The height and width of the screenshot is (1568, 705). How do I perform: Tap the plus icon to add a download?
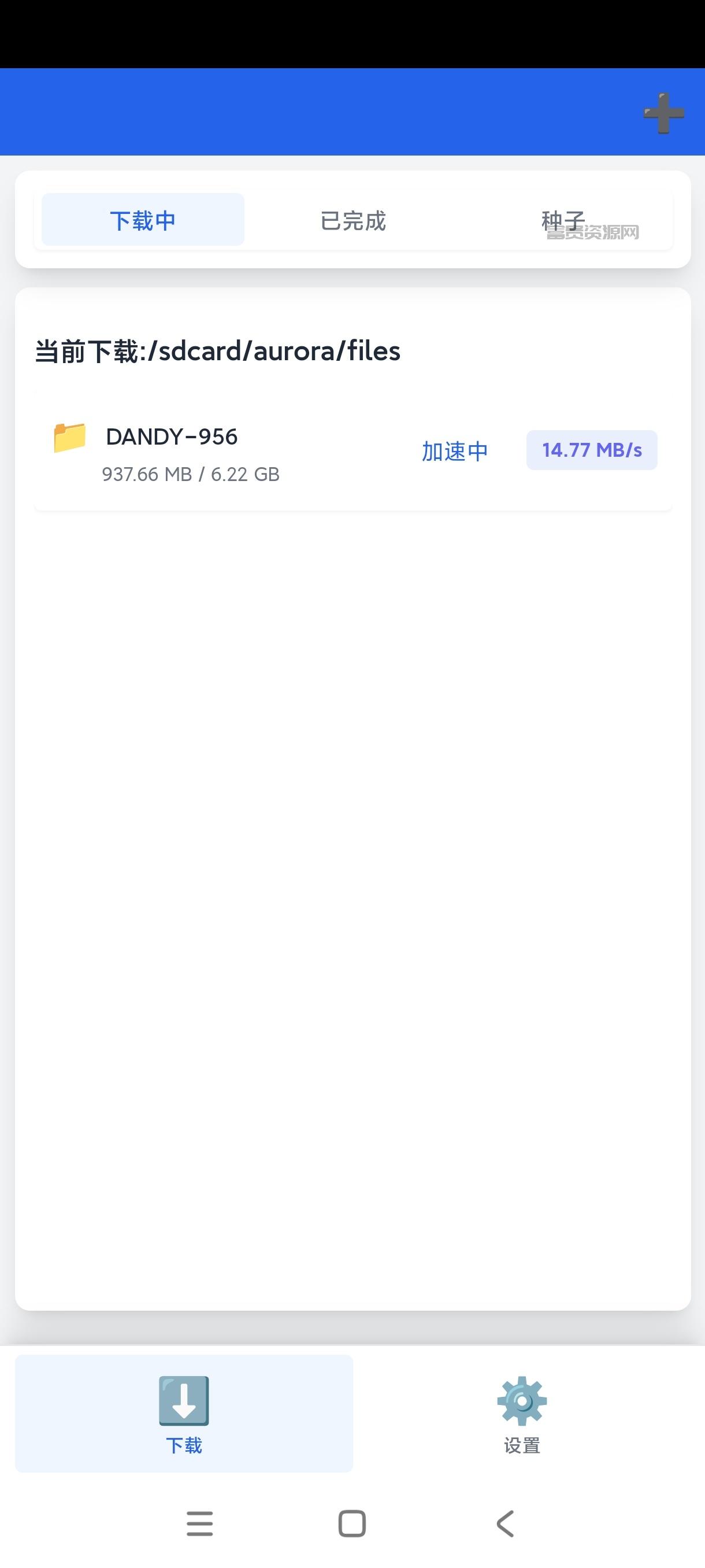[x=663, y=113]
